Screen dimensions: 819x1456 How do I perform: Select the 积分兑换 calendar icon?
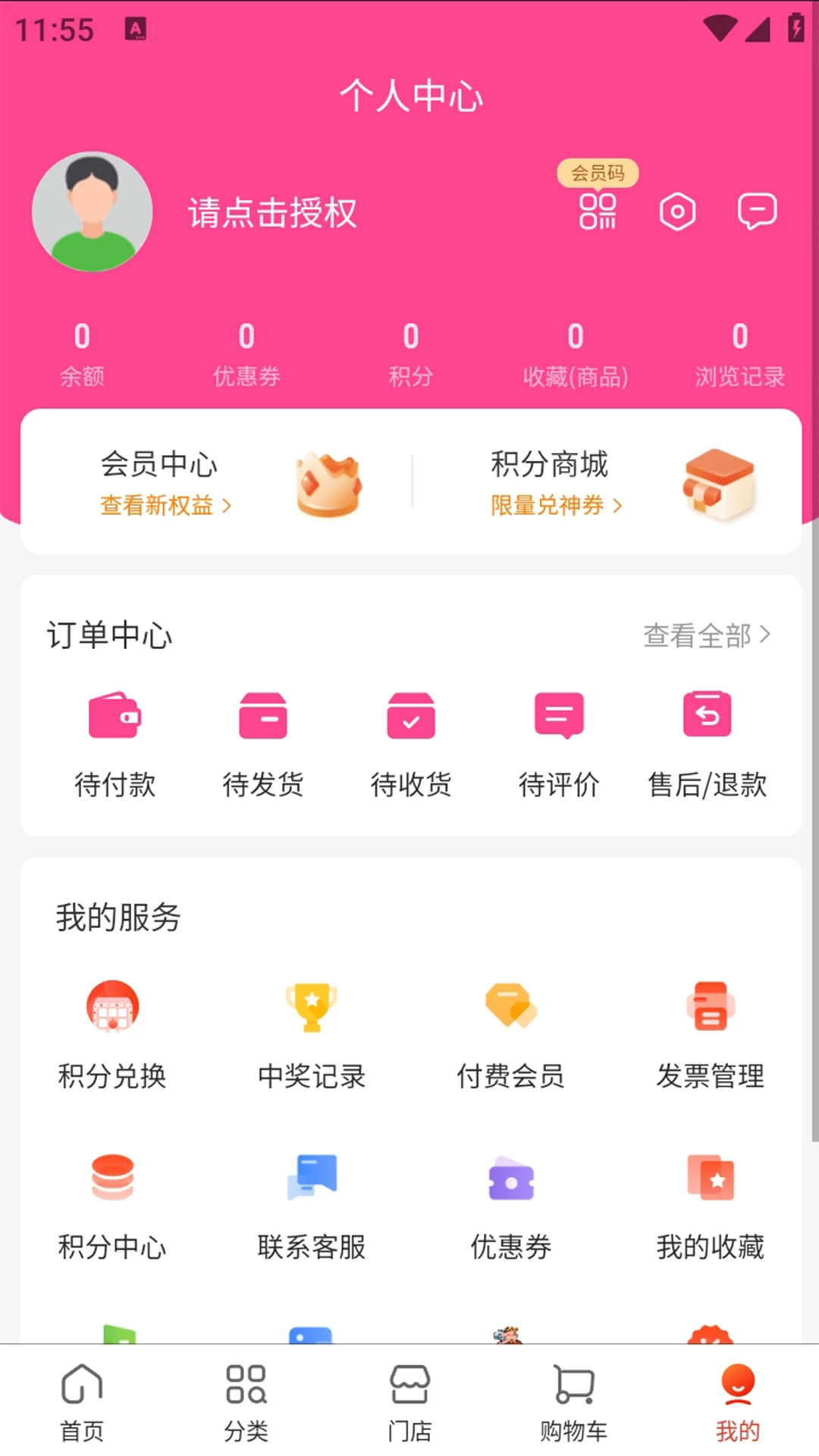coord(112,1006)
